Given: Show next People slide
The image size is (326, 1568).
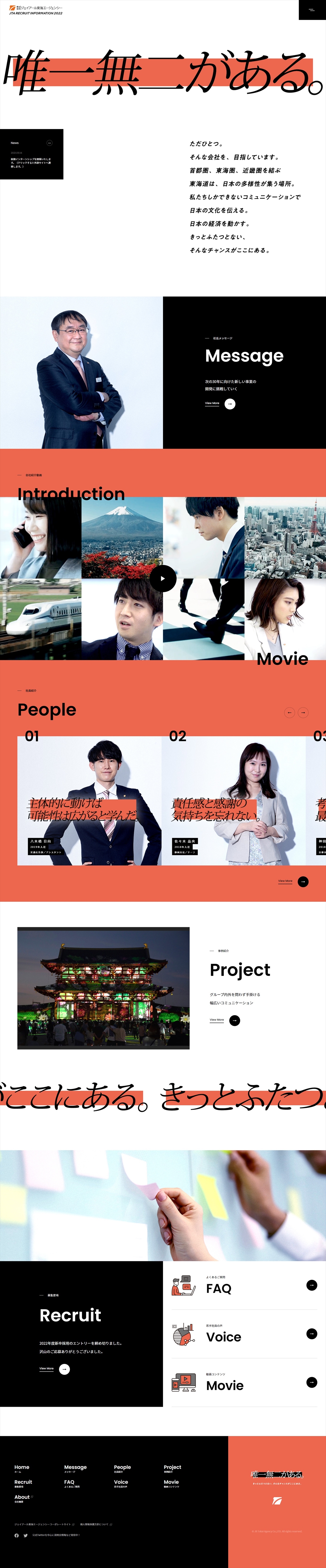Looking at the screenshot, I should [x=303, y=712].
